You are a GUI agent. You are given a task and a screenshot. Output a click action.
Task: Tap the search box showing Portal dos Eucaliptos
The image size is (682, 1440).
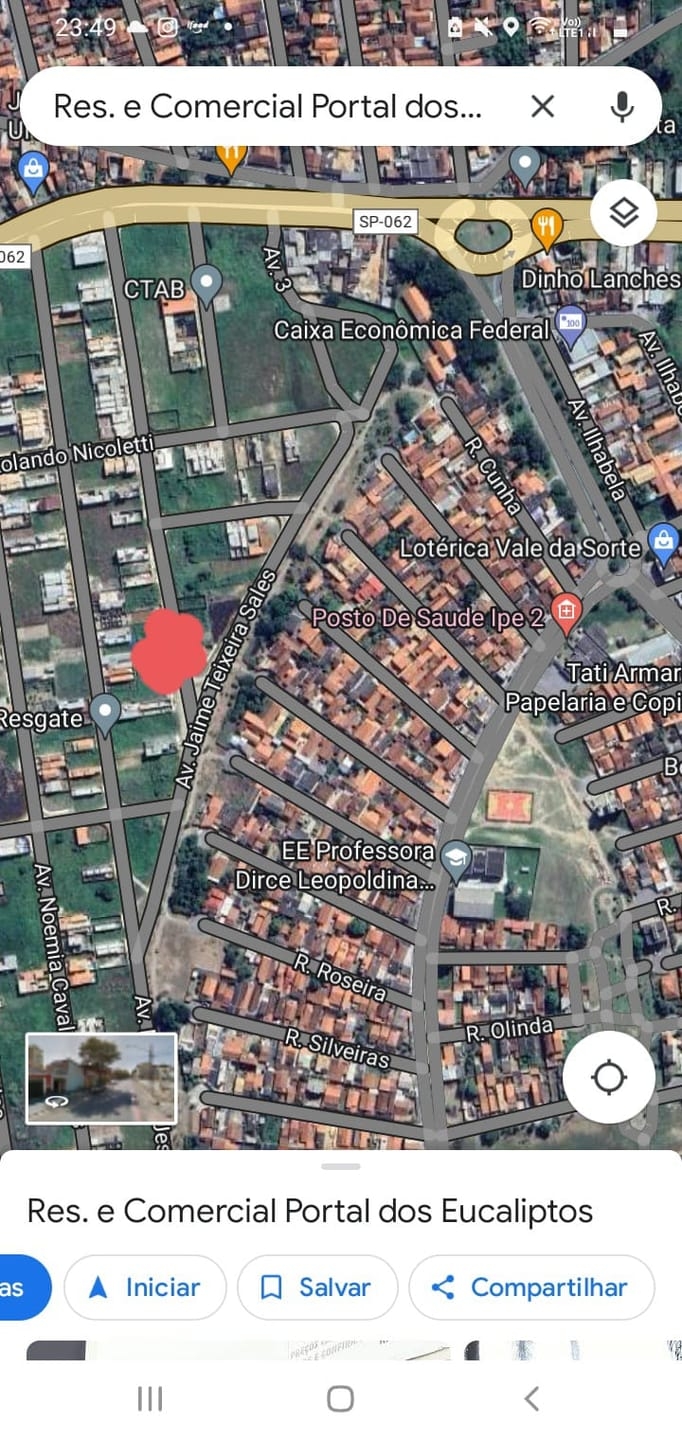coord(267,106)
